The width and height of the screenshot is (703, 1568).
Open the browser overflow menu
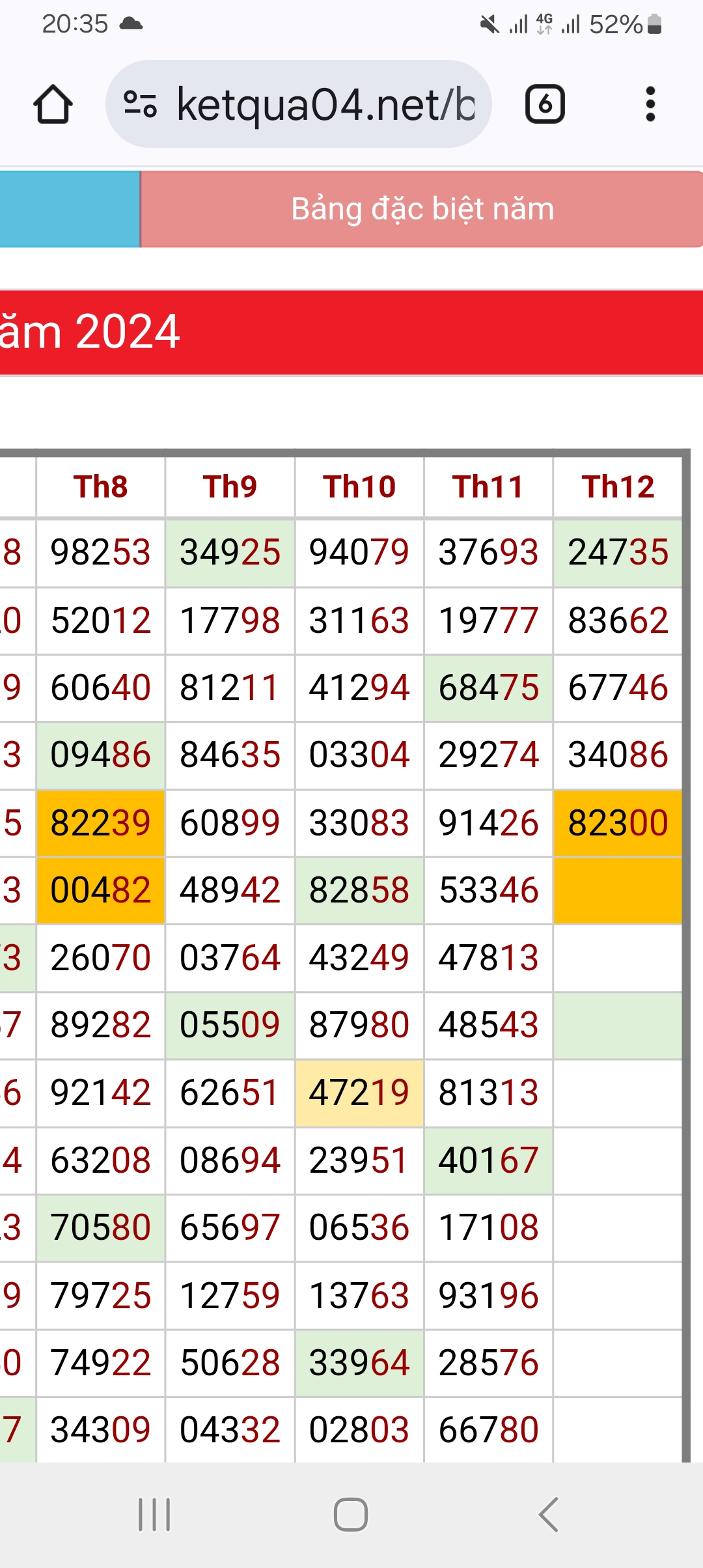point(650,104)
